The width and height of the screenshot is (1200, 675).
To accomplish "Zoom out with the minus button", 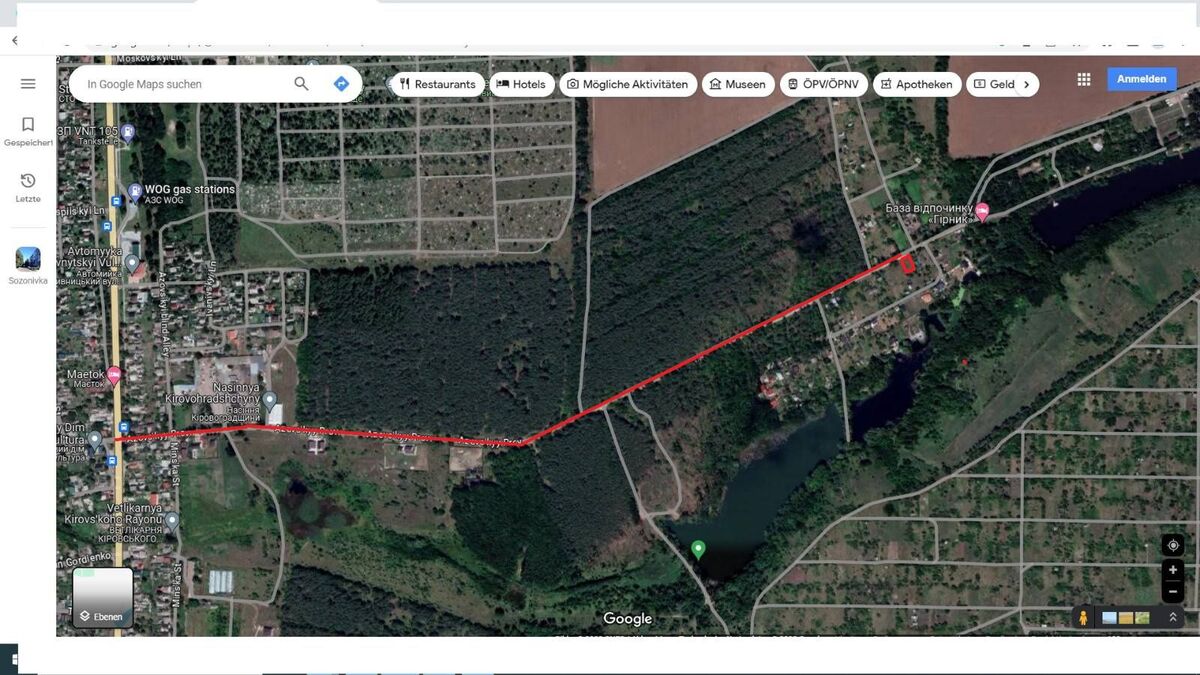I will click(x=1173, y=591).
